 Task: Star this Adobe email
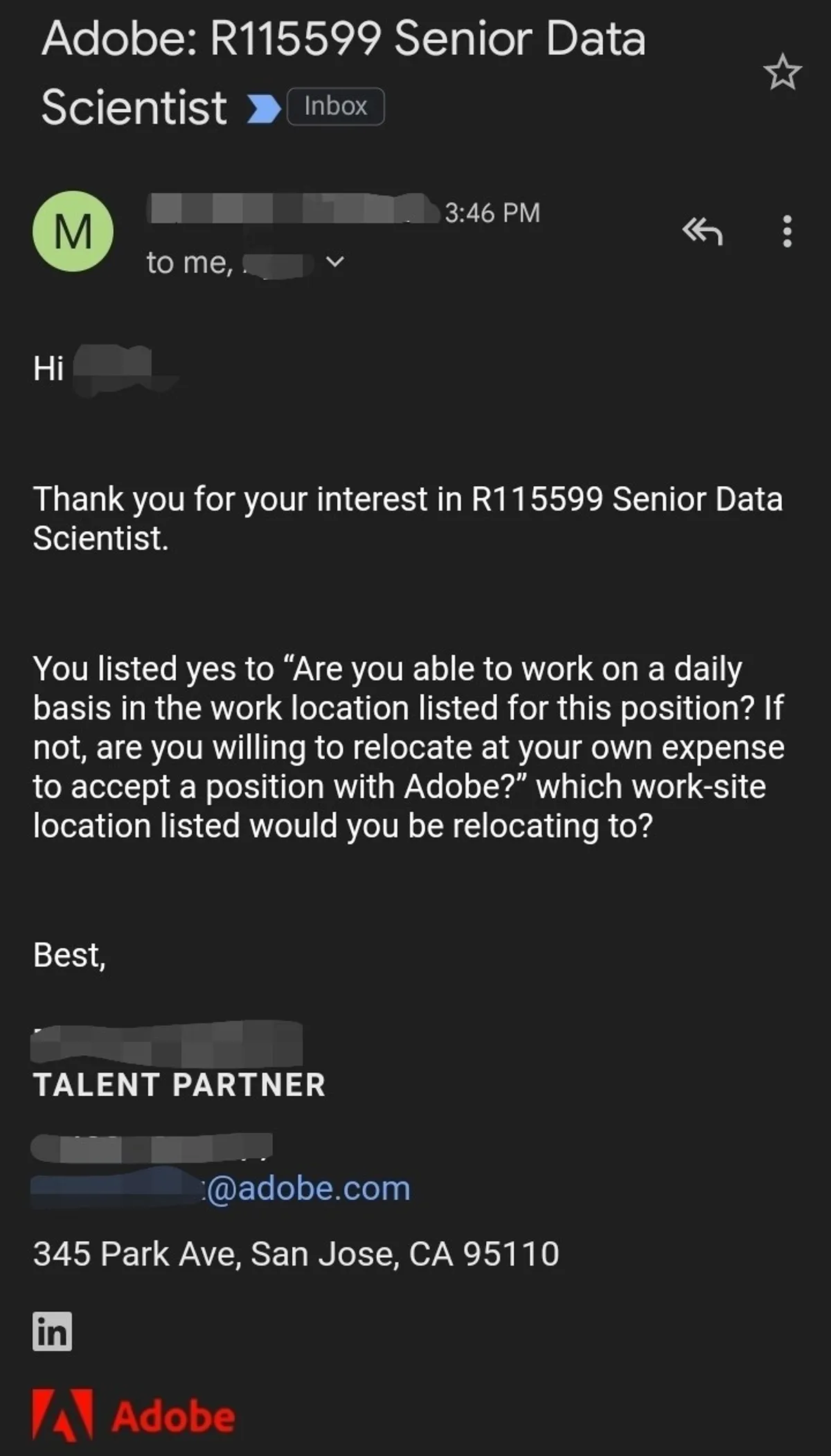(783, 73)
